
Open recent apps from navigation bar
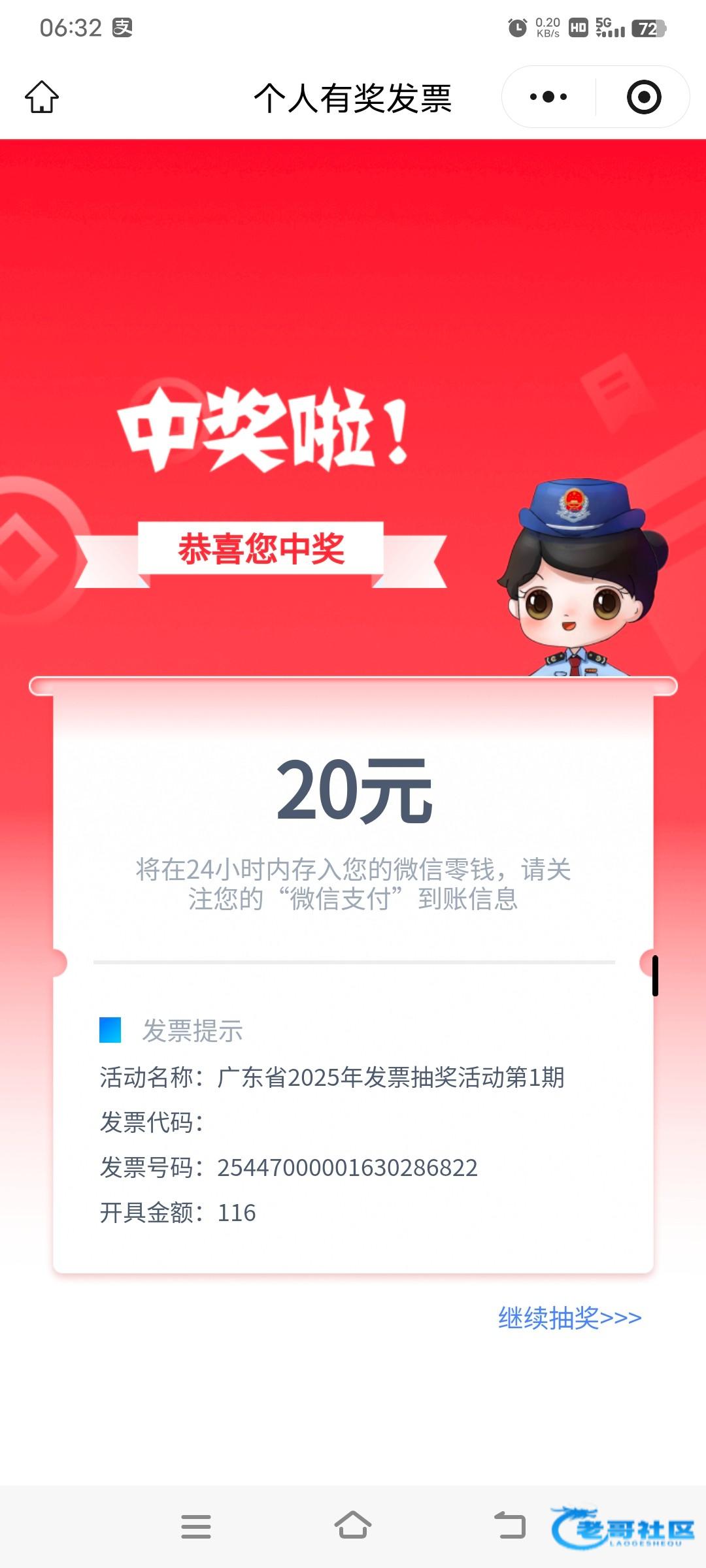coord(196,1527)
